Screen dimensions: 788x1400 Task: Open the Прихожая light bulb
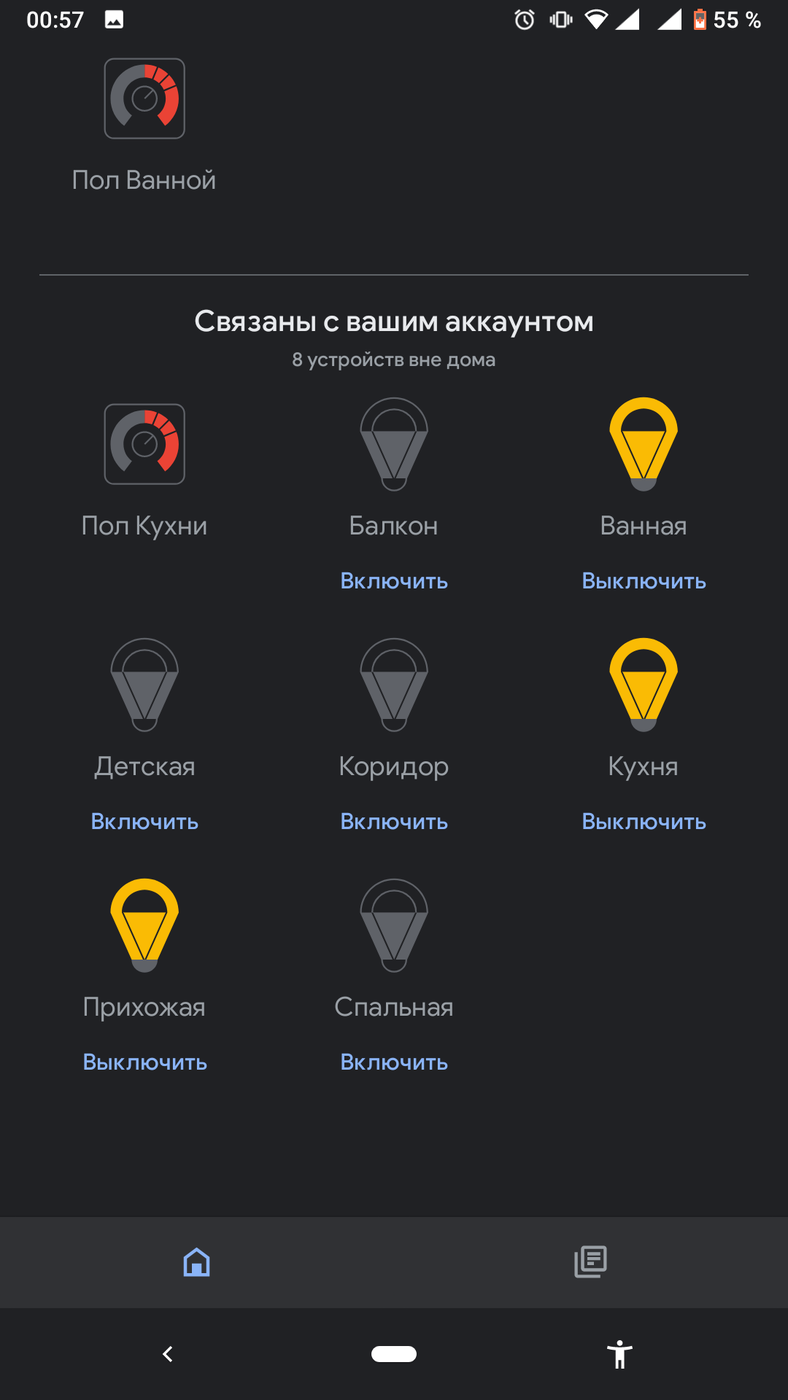(x=145, y=925)
